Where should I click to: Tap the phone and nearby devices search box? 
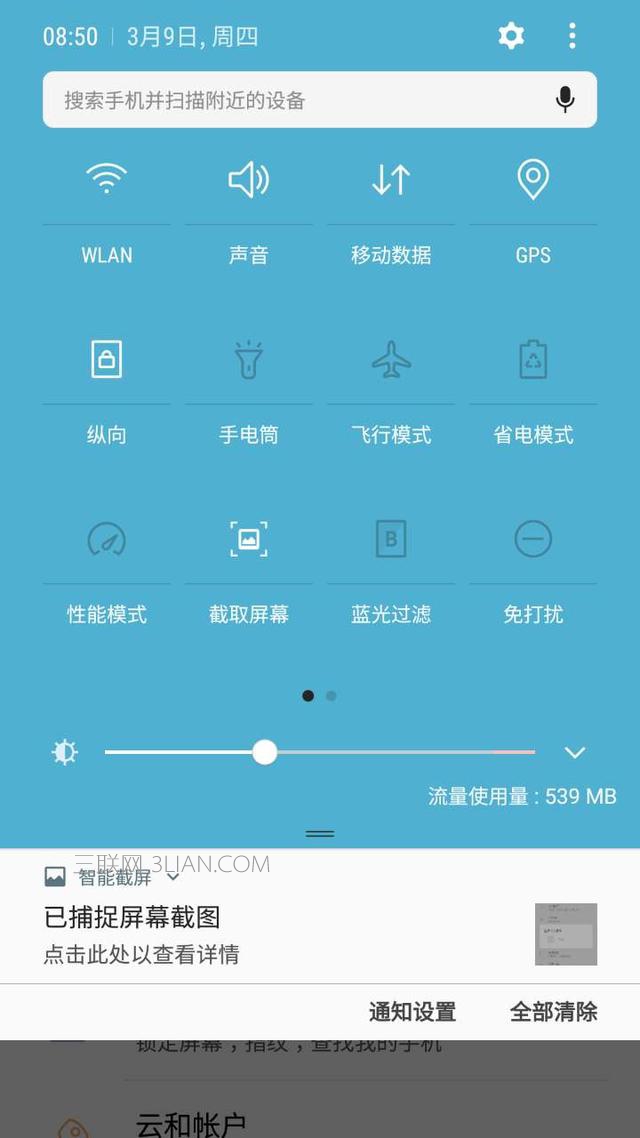click(x=300, y=100)
